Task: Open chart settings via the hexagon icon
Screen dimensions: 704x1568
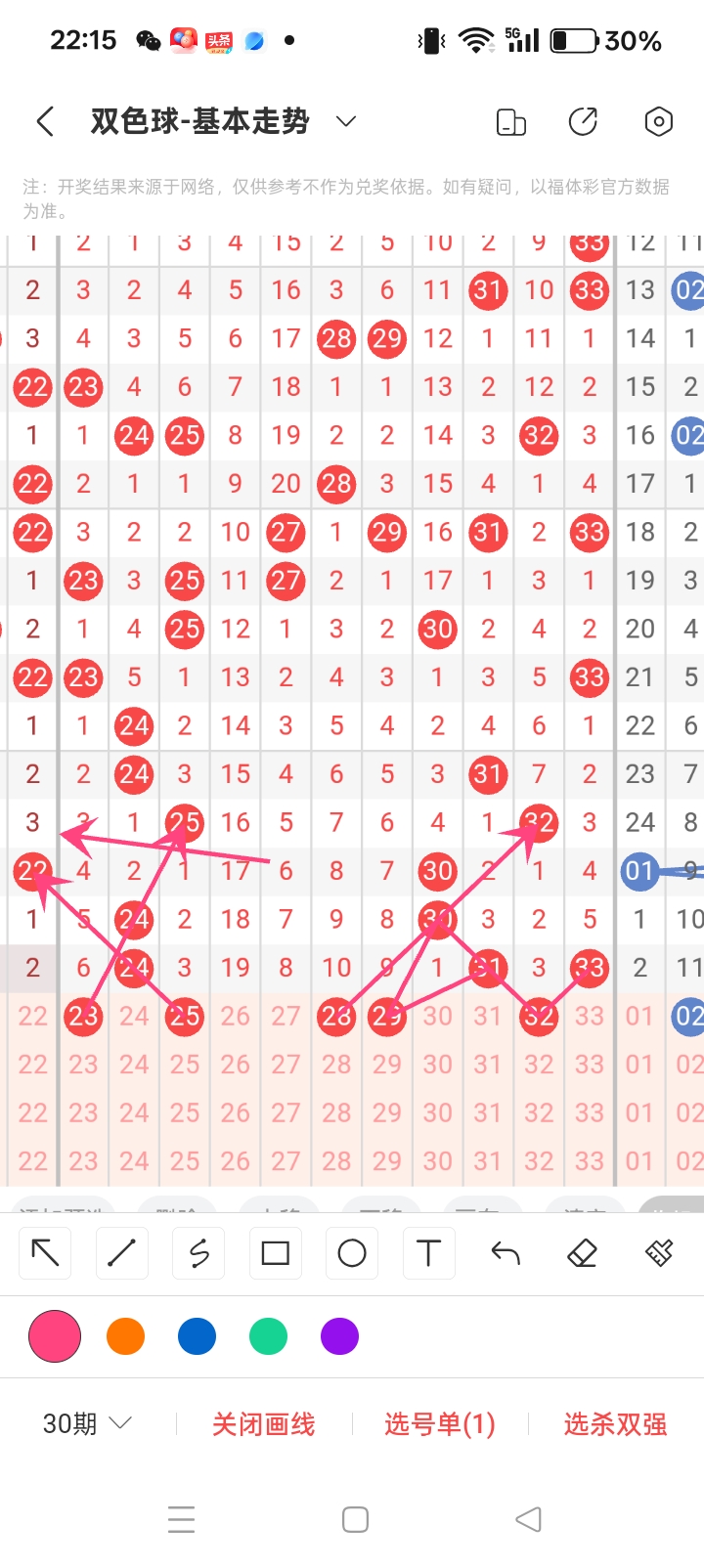Action: 658,121
